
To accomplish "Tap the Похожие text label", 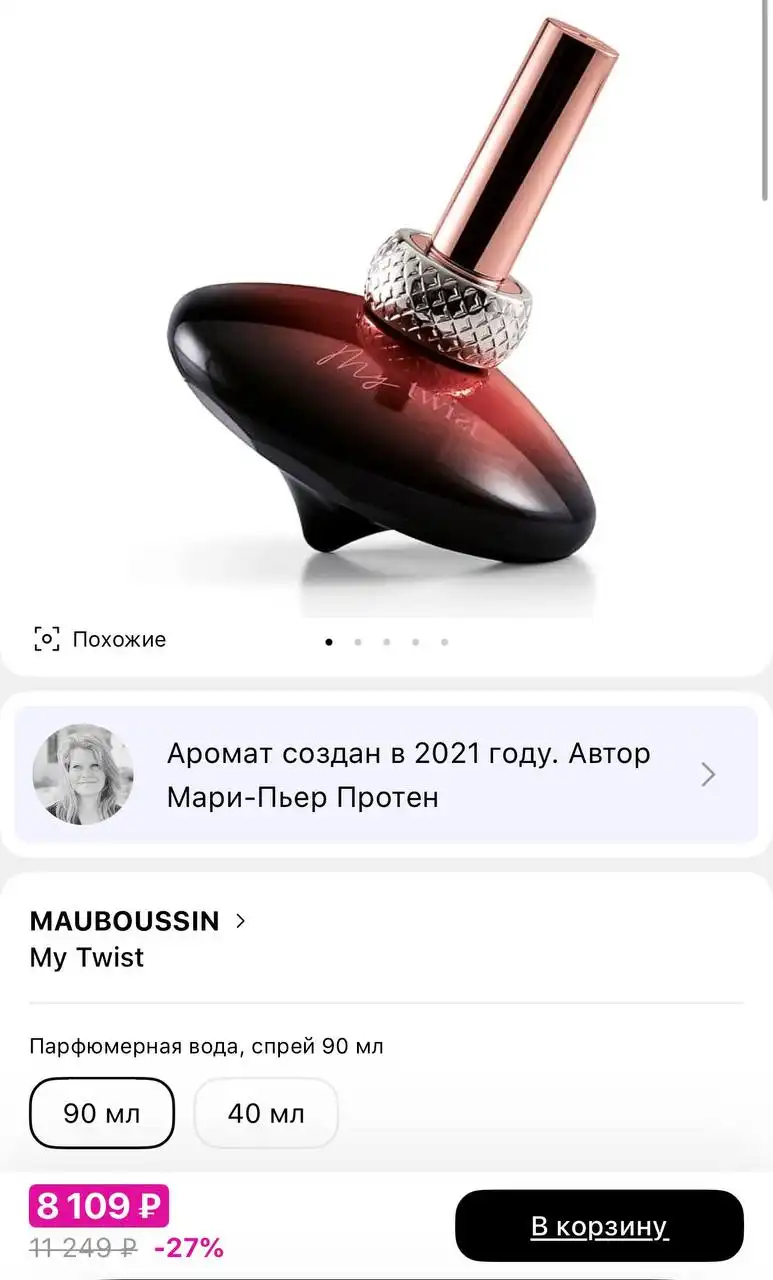I will click(x=119, y=639).
